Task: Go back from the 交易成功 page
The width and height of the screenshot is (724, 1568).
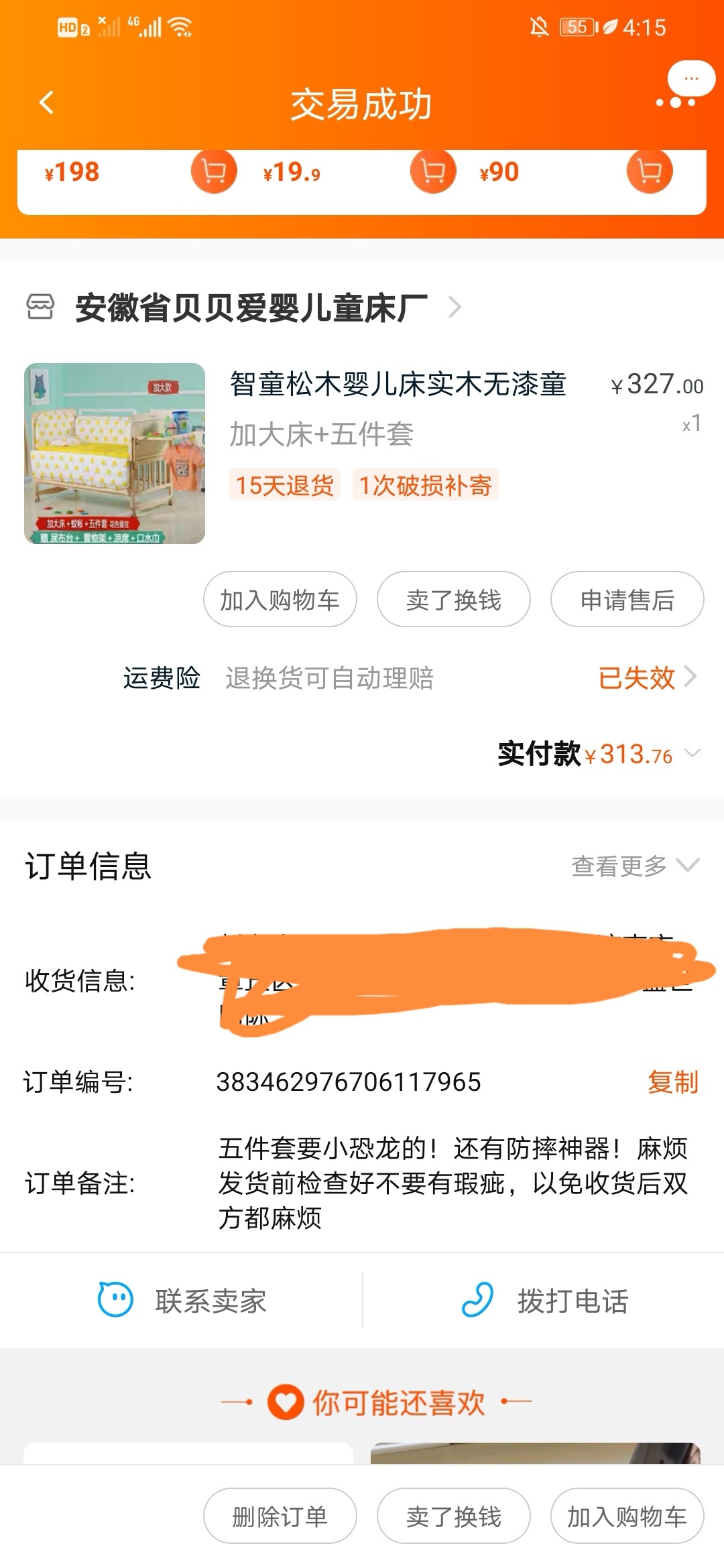Action: 46,103
